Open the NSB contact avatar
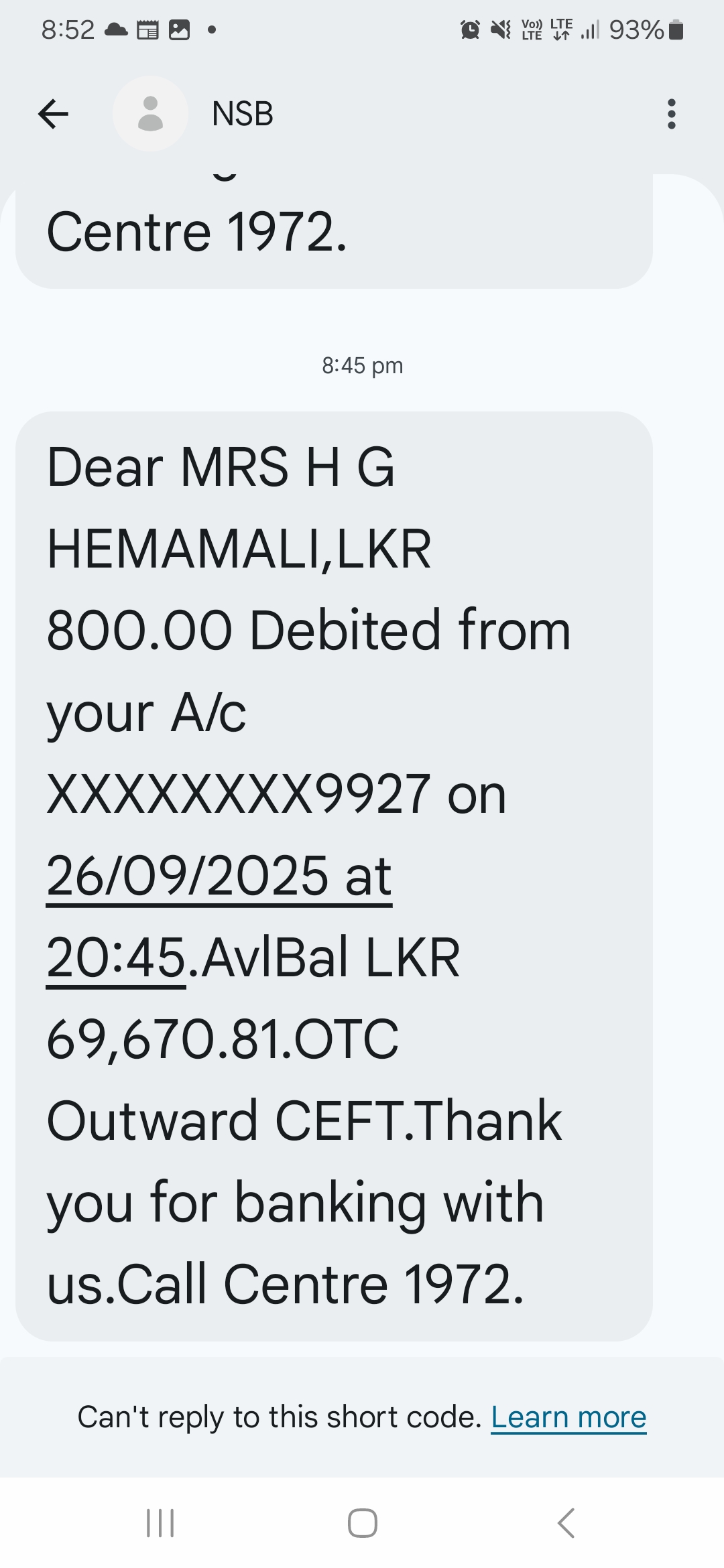This screenshot has width=724, height=1568. pos(150,114)
